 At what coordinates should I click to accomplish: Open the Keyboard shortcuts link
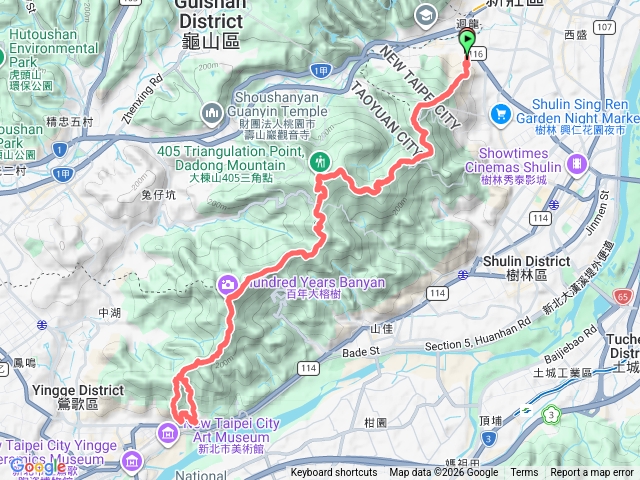(334, 473)
